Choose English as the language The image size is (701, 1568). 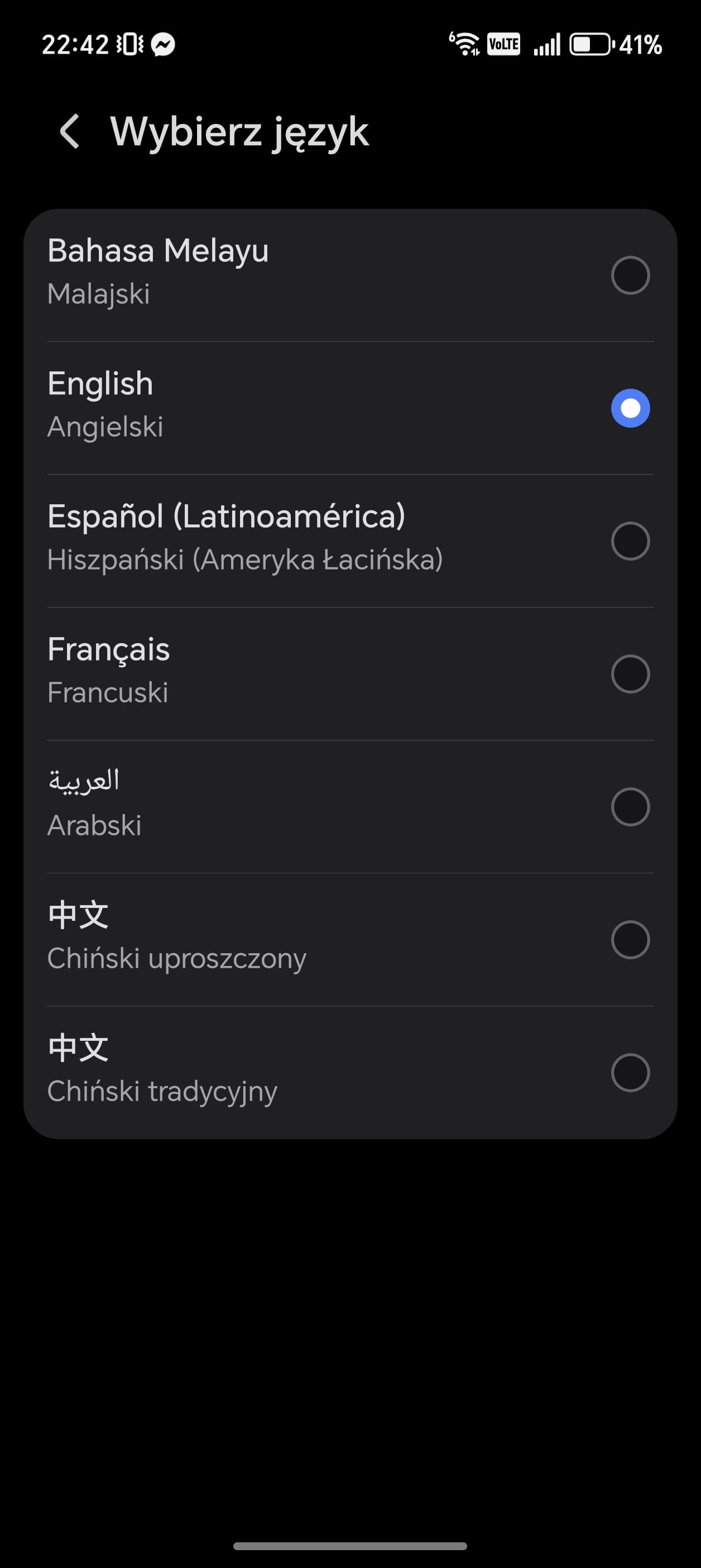(x=350, y=408)
